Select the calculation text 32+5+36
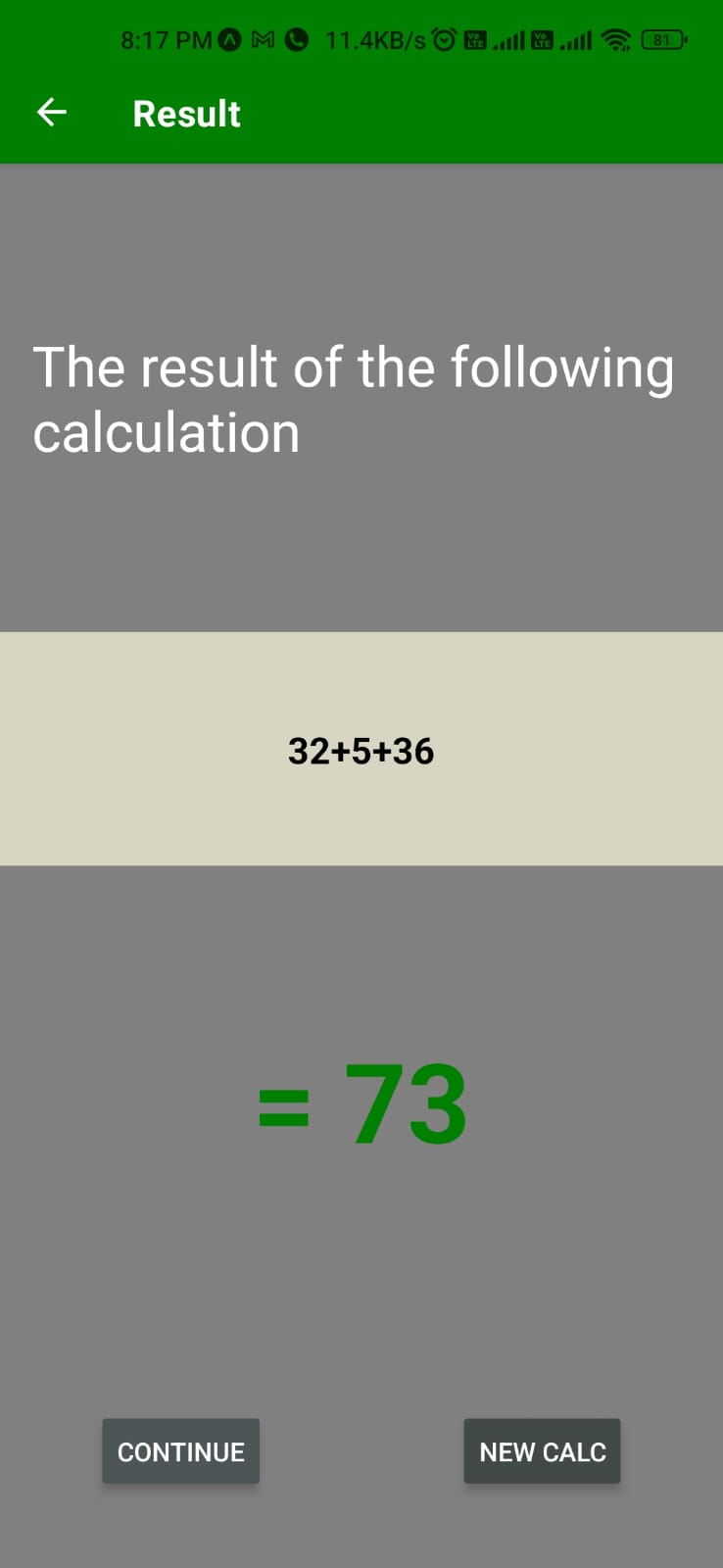 click(x=361, y=751)
